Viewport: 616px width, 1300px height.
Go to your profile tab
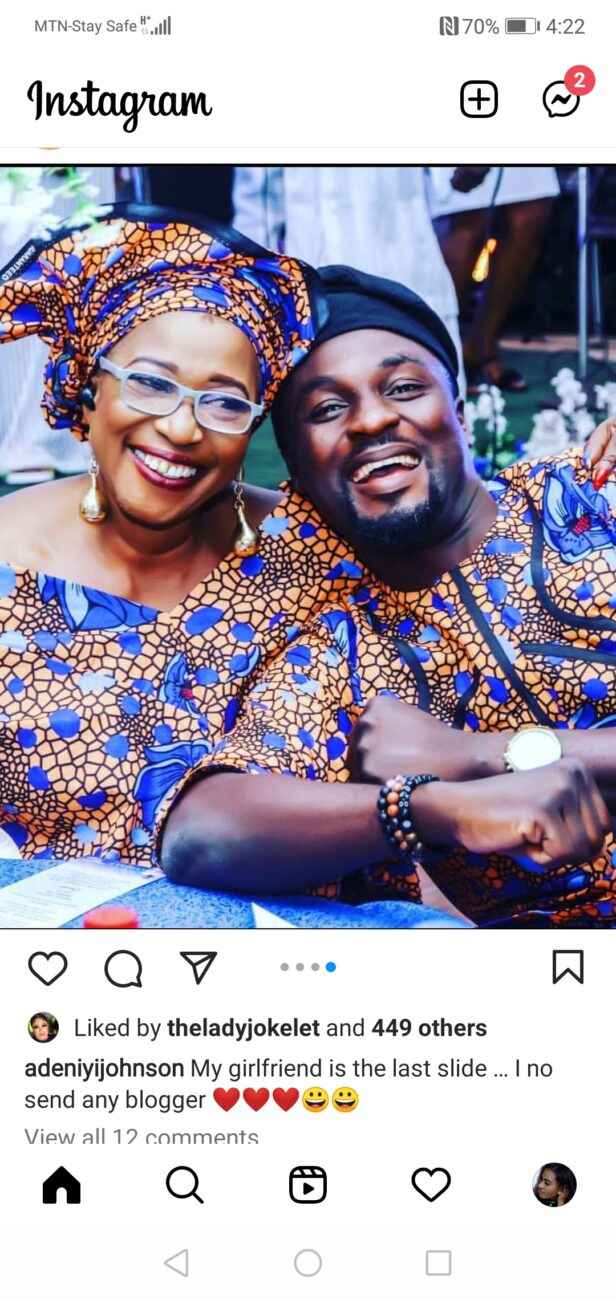point(555,1185)
